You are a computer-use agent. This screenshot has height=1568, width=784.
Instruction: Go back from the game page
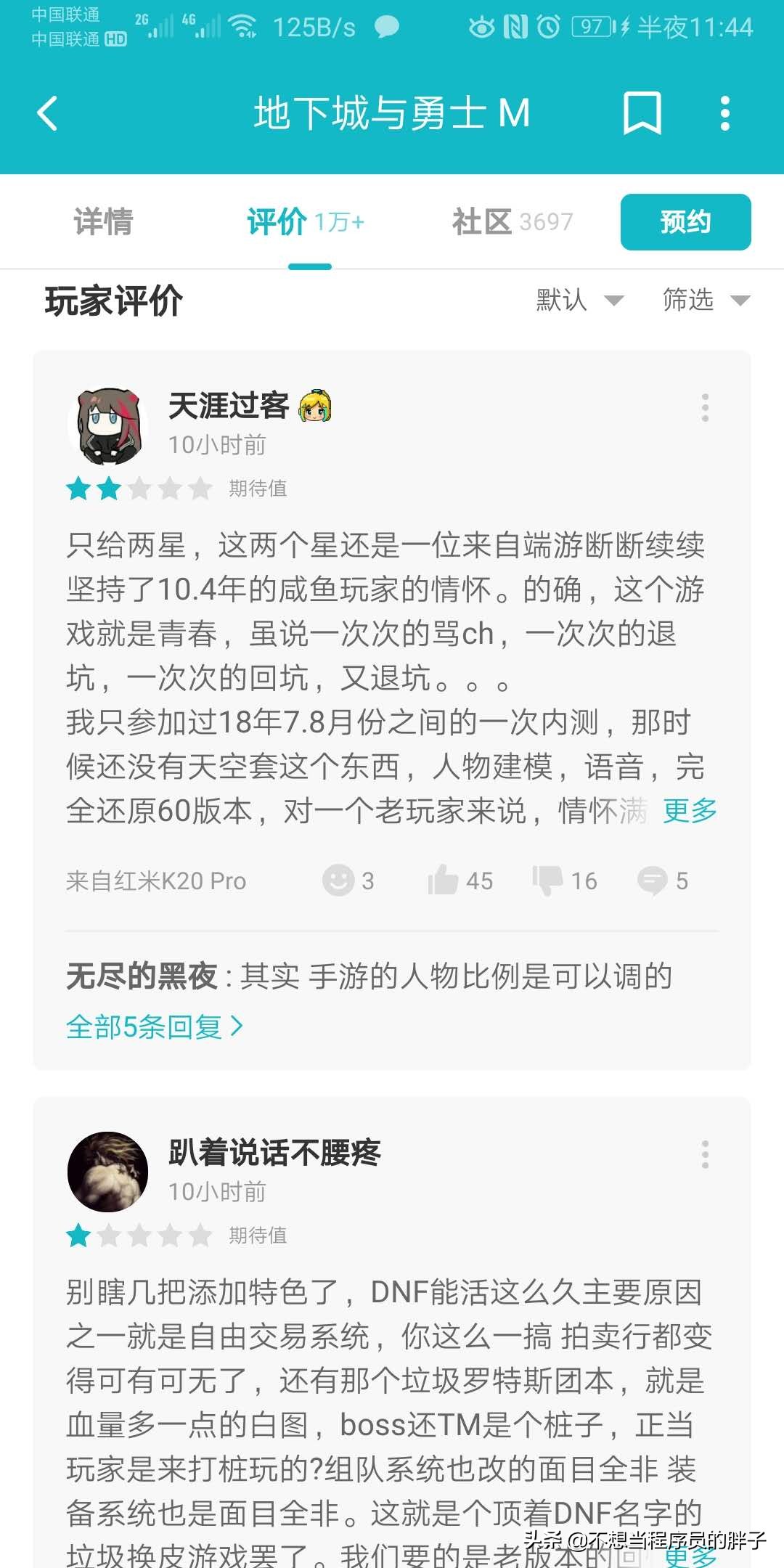coord(48,114)
